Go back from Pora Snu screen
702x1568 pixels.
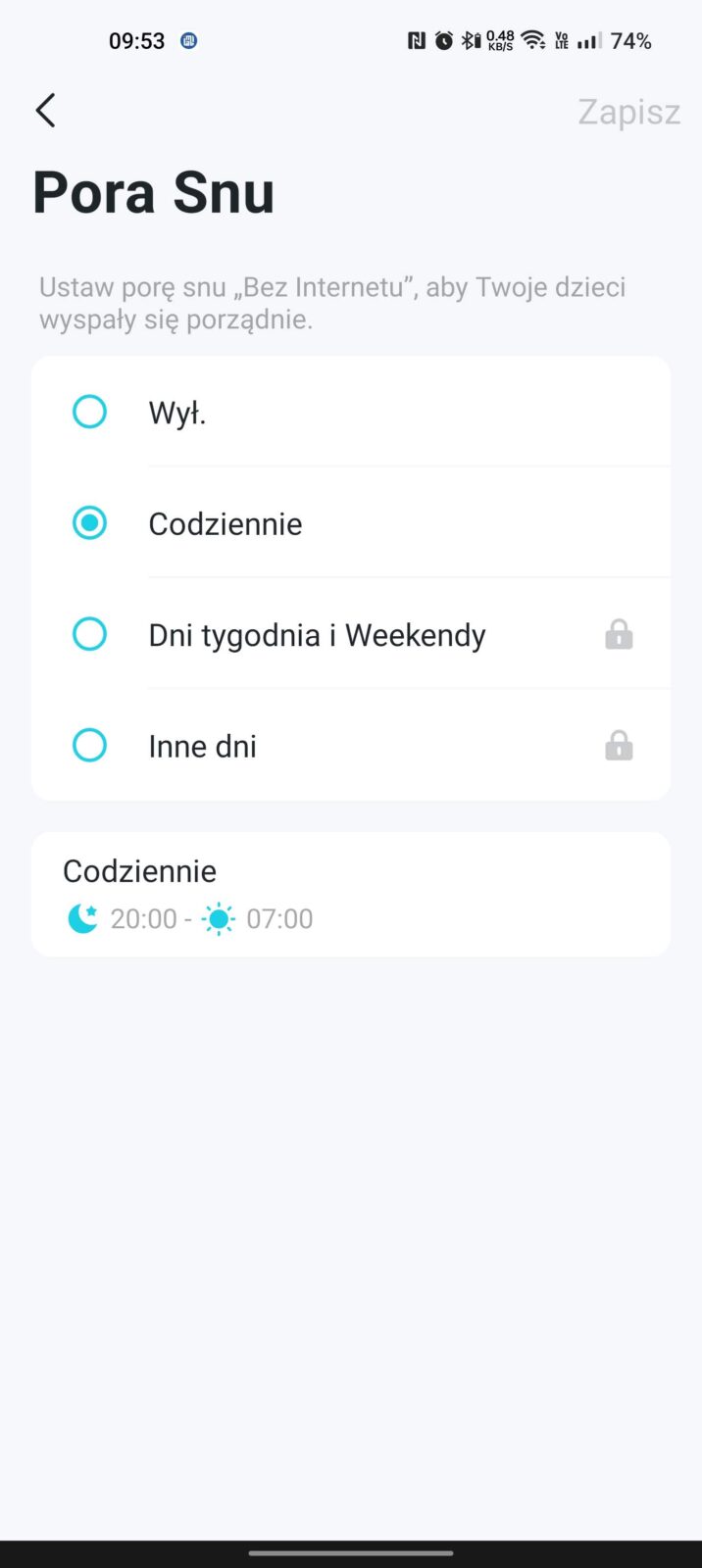pyautogui.click(x=46, y=111)
